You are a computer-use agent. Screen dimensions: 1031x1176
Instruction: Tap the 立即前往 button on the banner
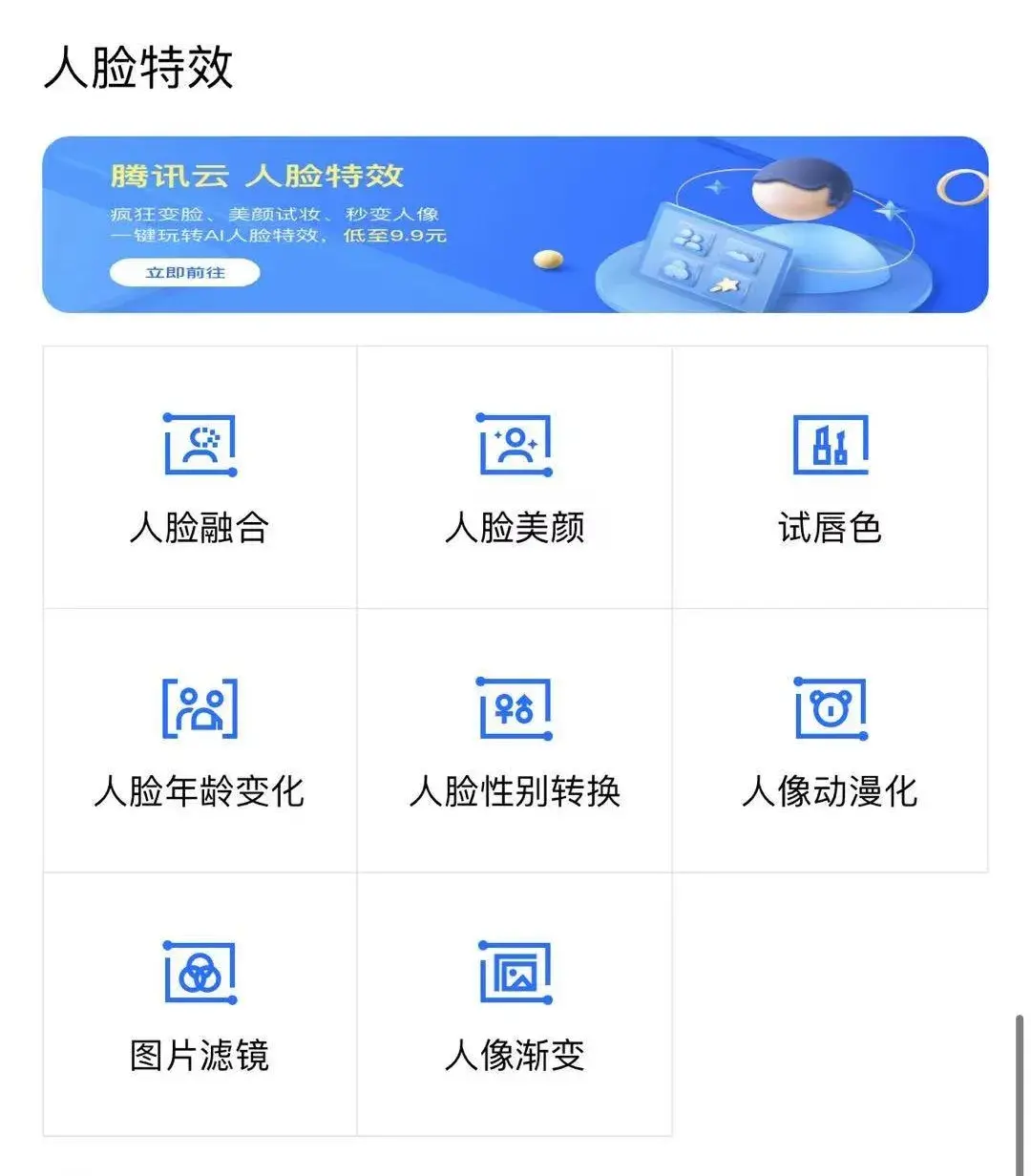185,273
